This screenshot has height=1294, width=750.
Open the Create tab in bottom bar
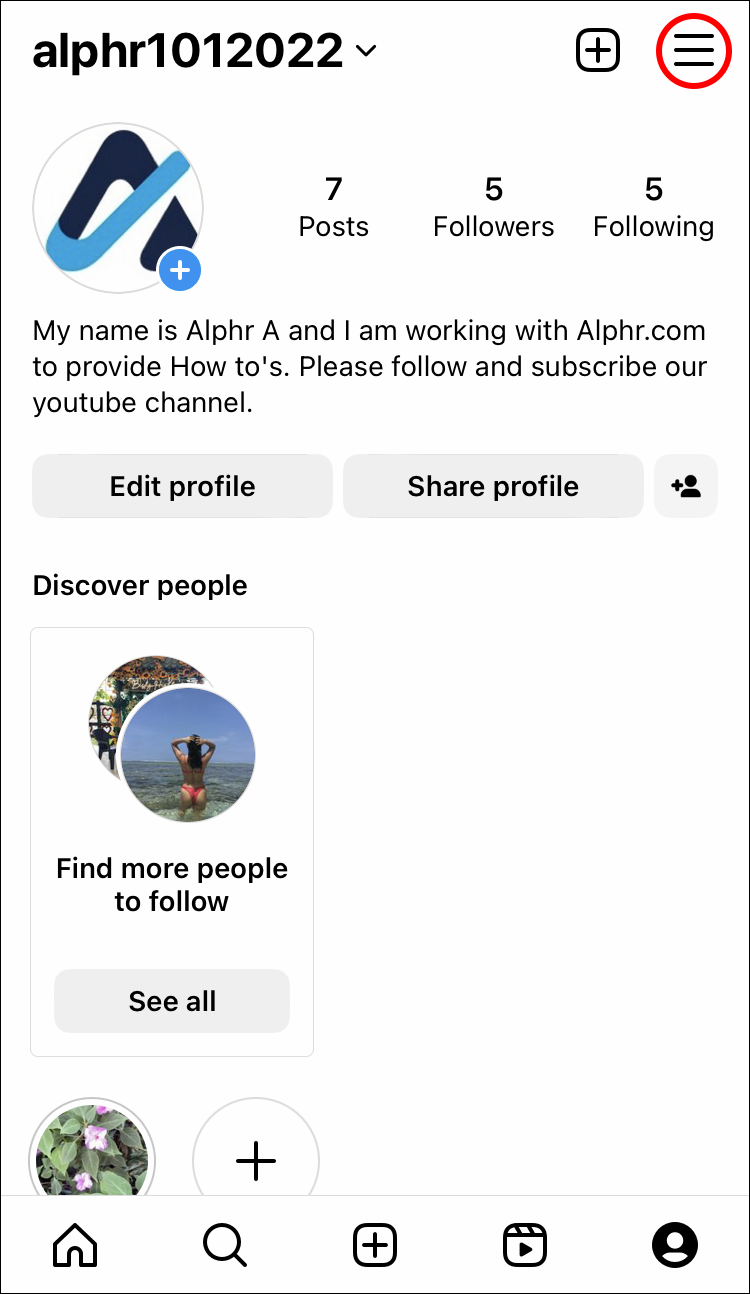tap(375, 1246)
